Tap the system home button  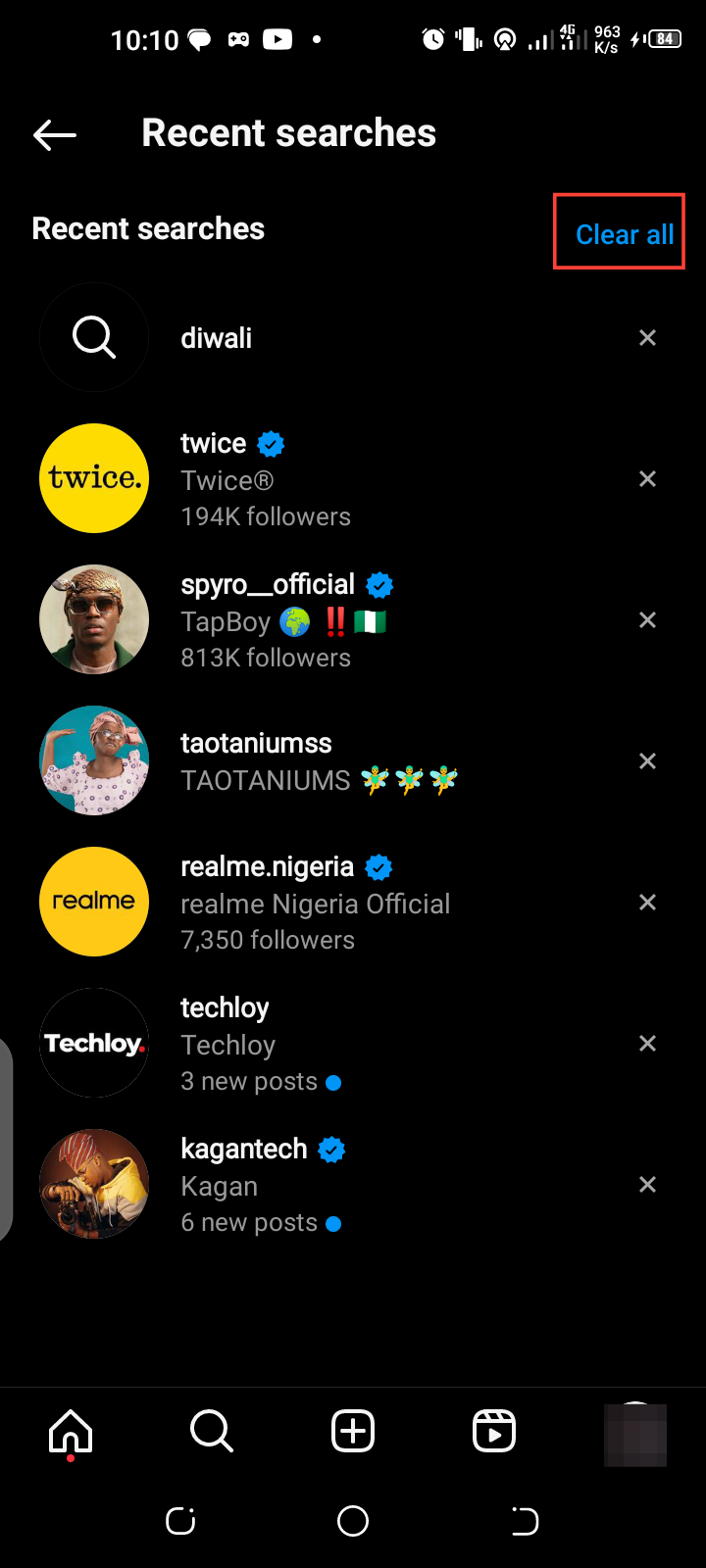pos(353,1521)
